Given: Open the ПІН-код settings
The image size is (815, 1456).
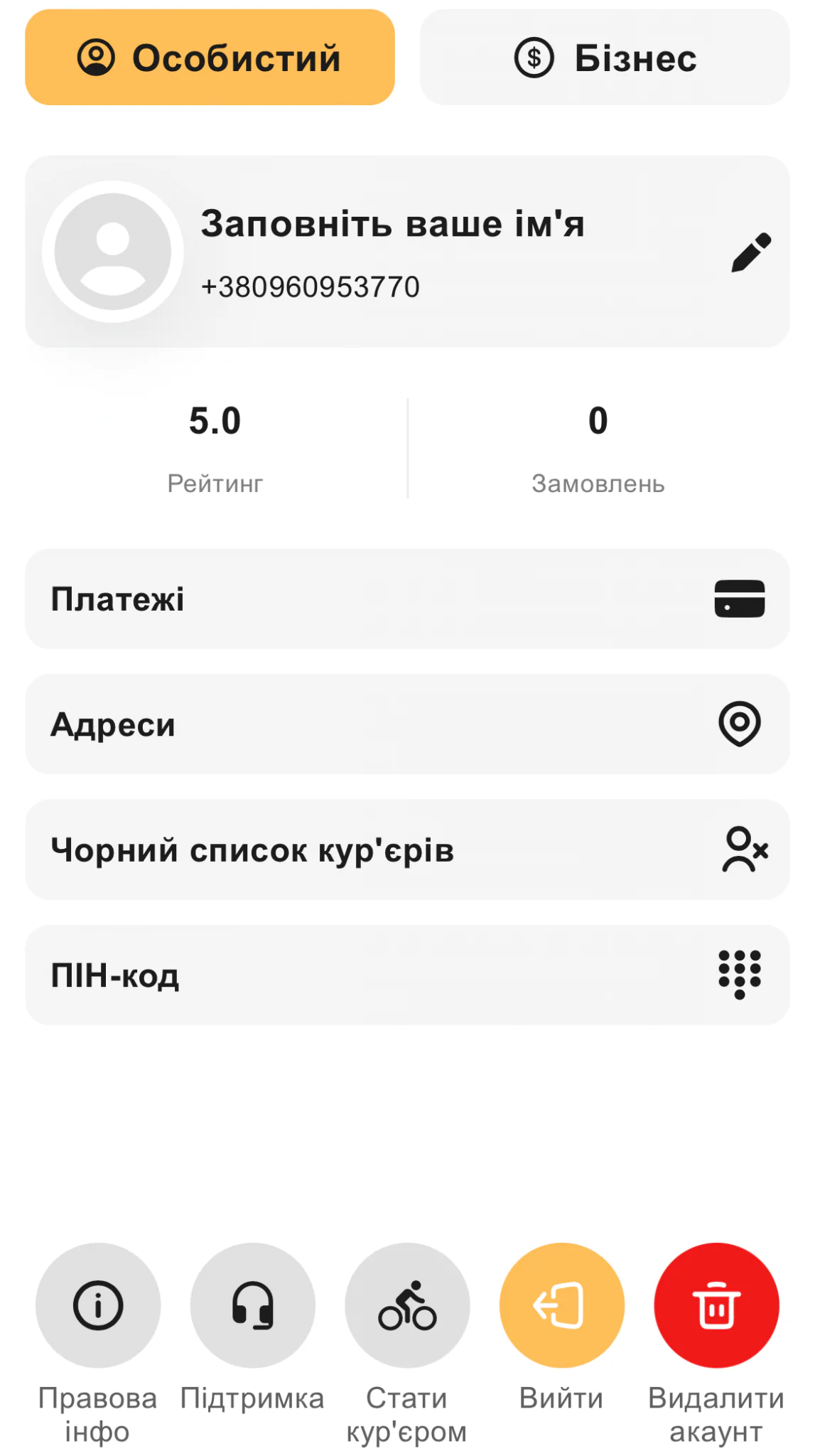Looking at the screenshot, I should point(407,975).
